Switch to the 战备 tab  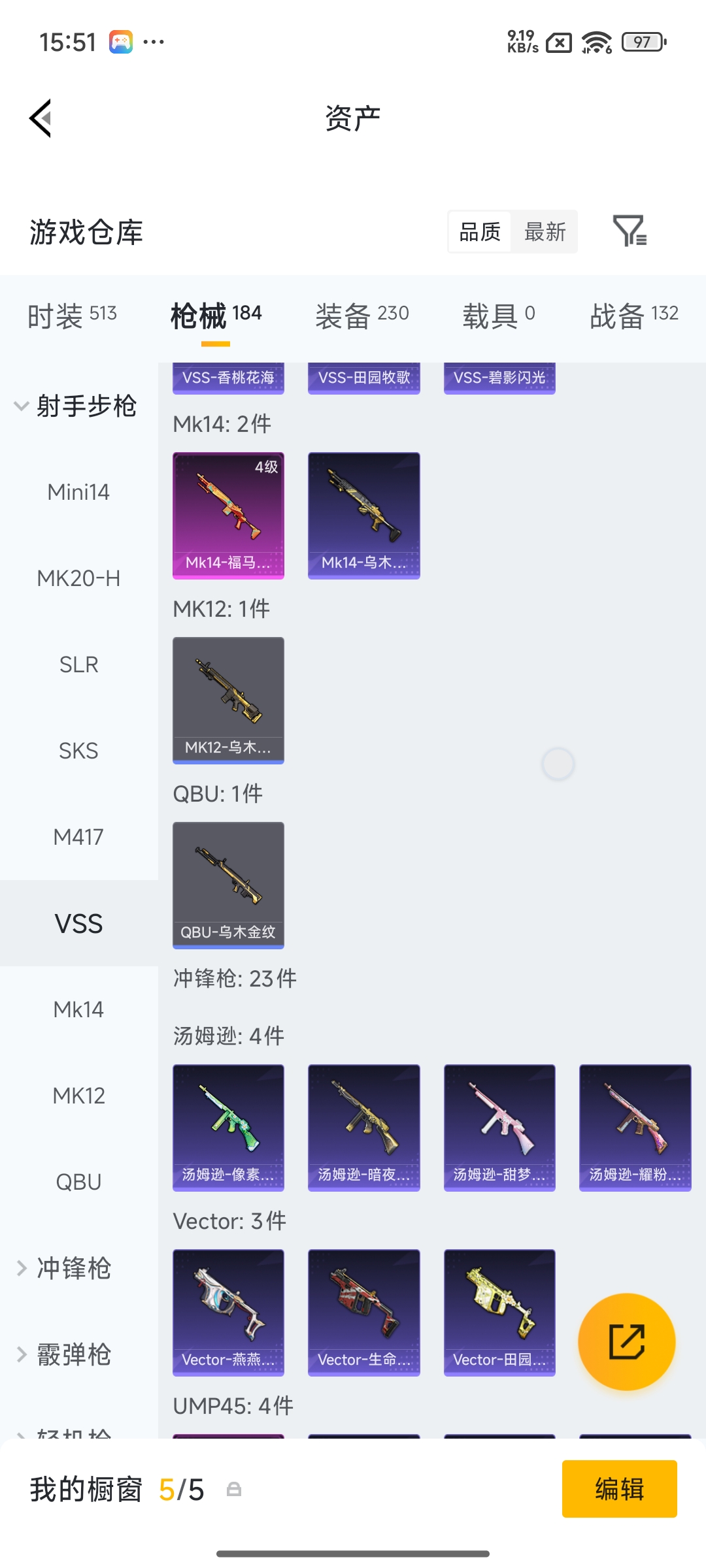[x=633, y=316]
